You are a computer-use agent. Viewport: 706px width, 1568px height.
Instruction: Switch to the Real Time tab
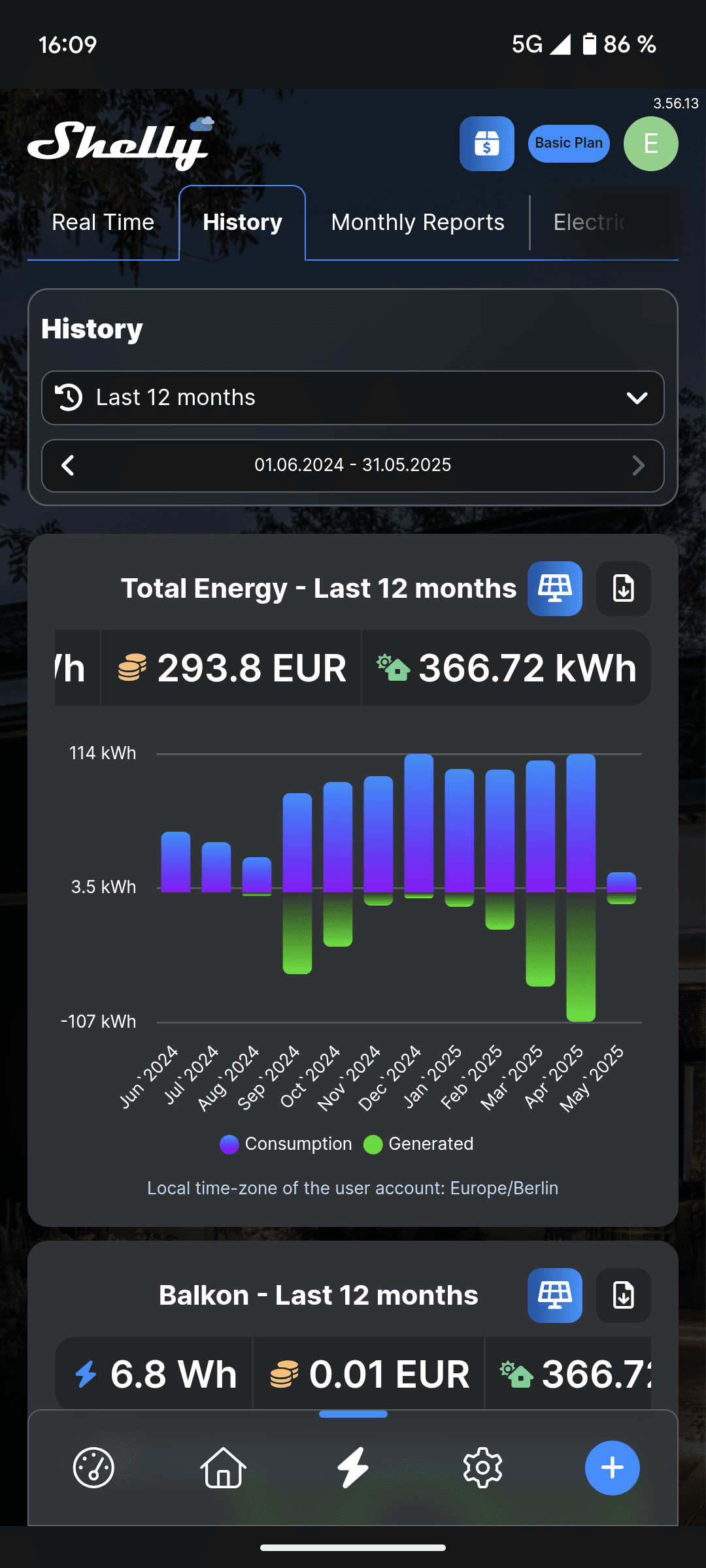coord(103,222)
